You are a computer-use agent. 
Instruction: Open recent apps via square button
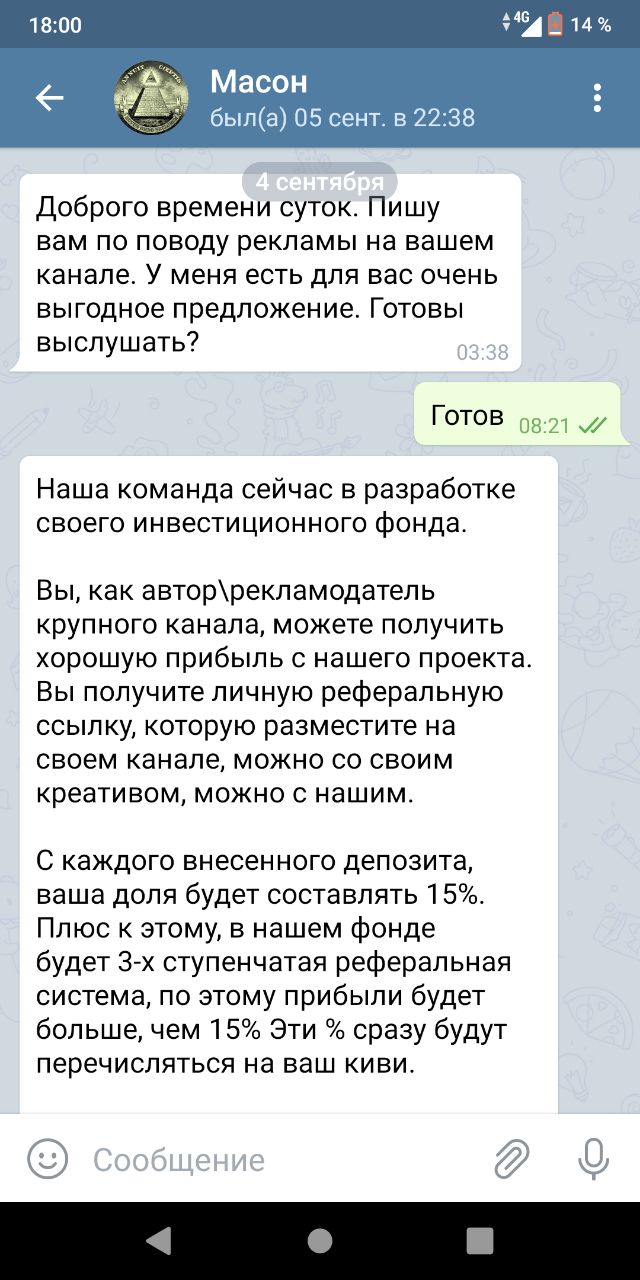pos(480,1241)
